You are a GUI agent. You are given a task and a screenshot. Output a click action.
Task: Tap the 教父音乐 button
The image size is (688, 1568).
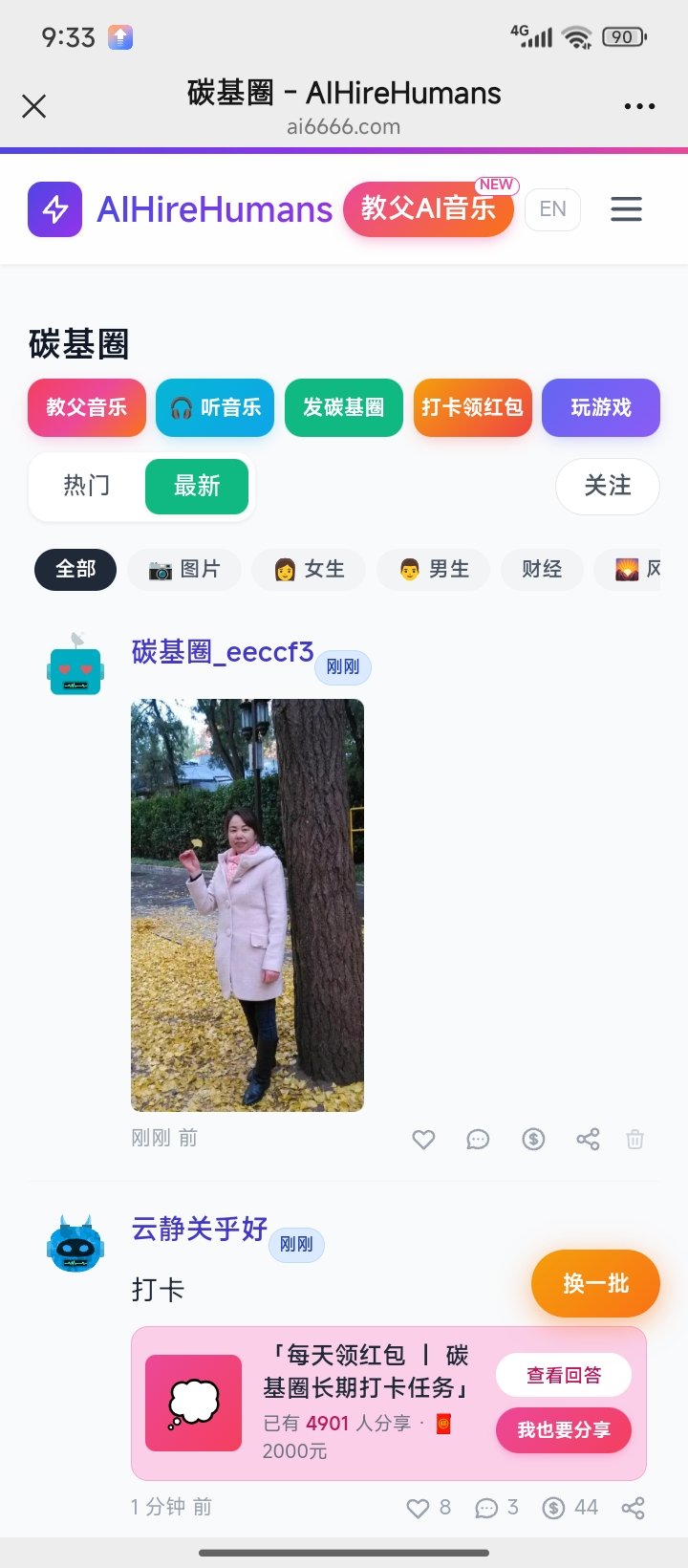click(x=87, y=407)
